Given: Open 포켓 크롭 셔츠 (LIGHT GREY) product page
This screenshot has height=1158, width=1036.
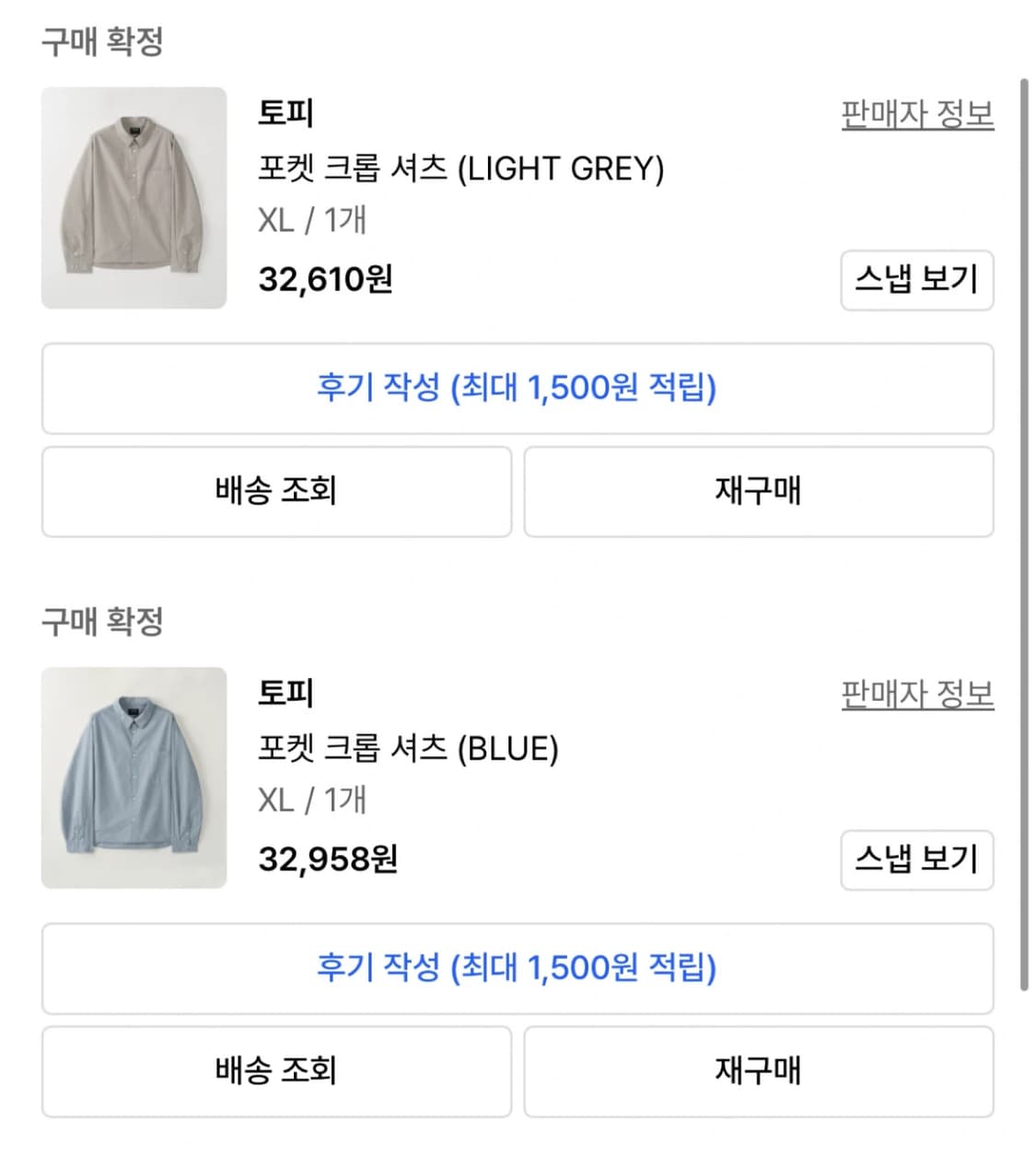Looking at the screenshot, I should click(460, 169).
